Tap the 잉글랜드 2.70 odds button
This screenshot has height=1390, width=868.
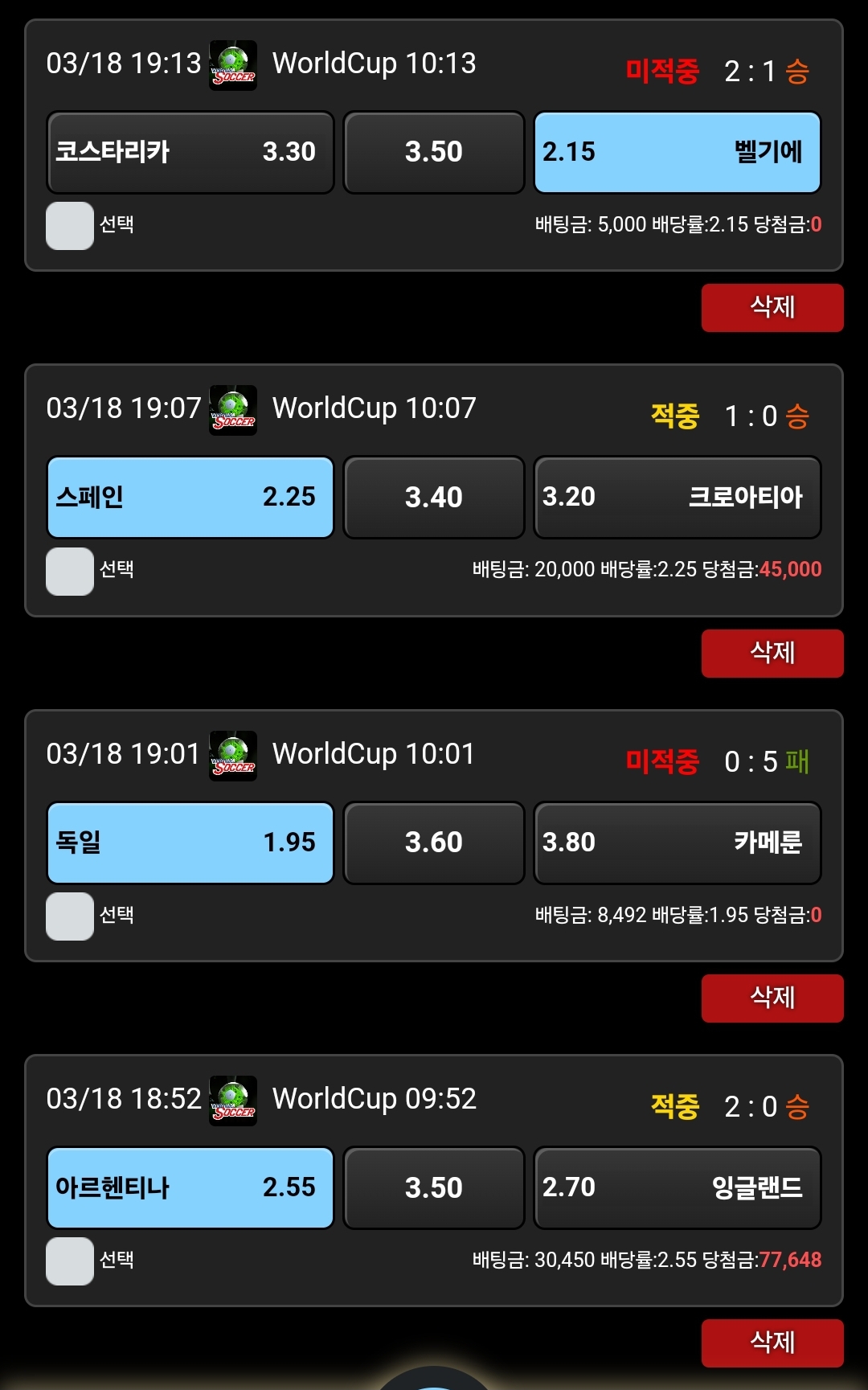(x=677, y=1187)
